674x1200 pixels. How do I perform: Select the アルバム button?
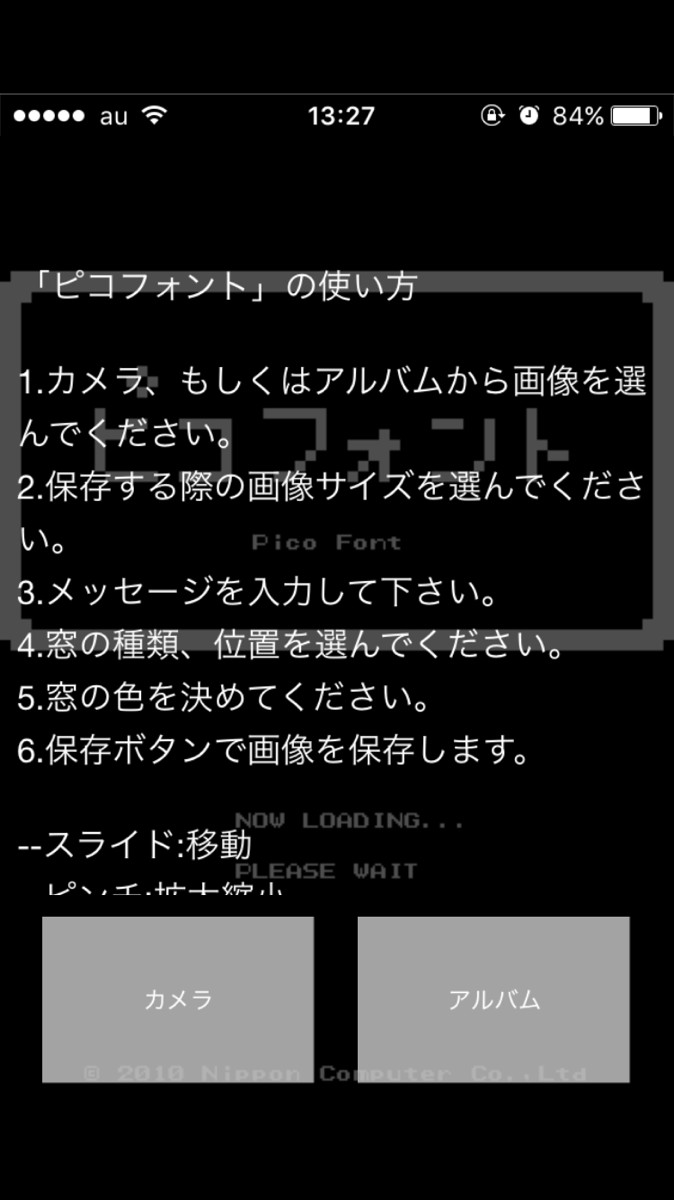click(x=494, y=999)
